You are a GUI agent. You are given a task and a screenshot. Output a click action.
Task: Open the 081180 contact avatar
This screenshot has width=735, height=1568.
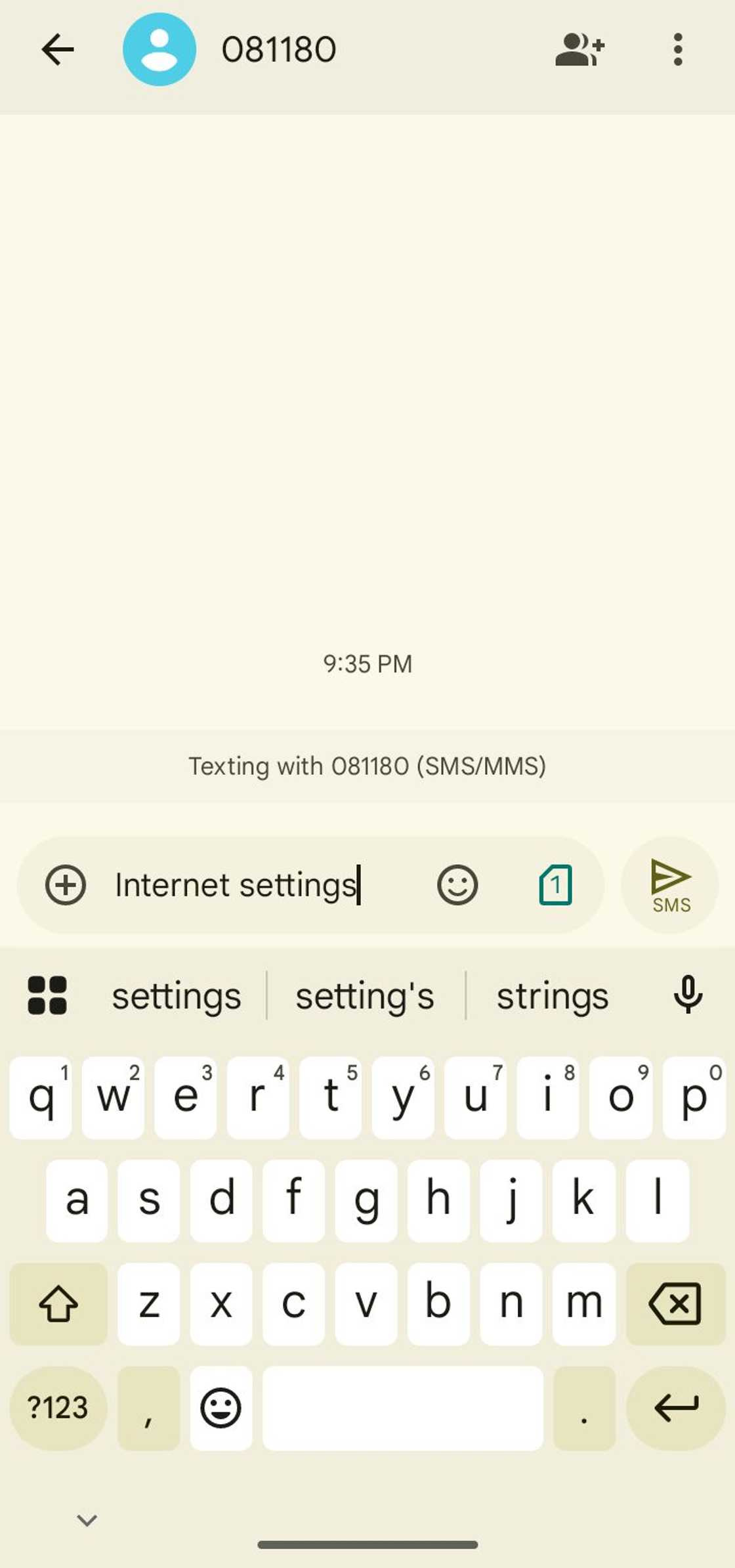tap(159, 50)
